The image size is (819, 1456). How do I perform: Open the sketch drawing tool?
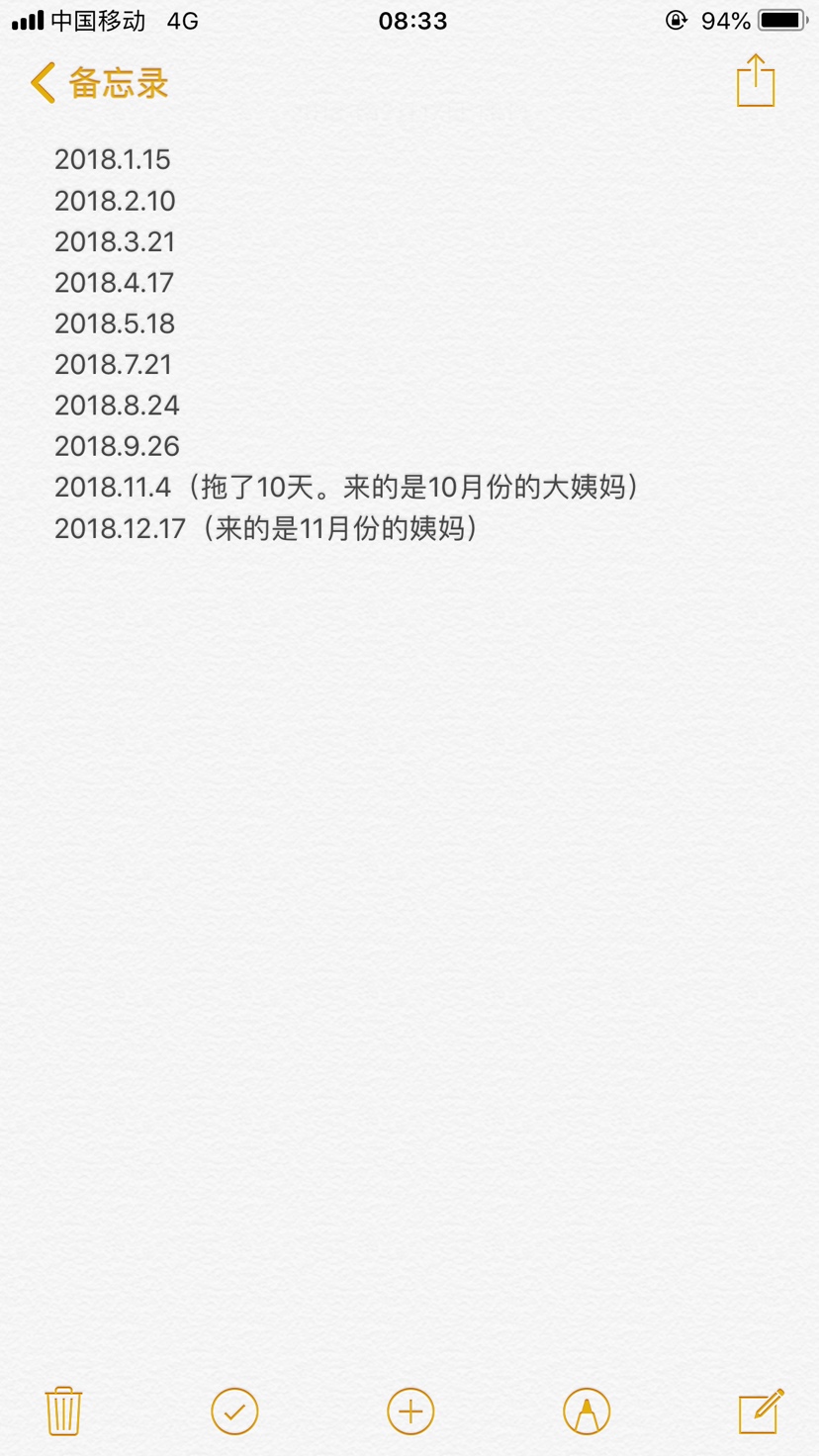pos(587,1410)
